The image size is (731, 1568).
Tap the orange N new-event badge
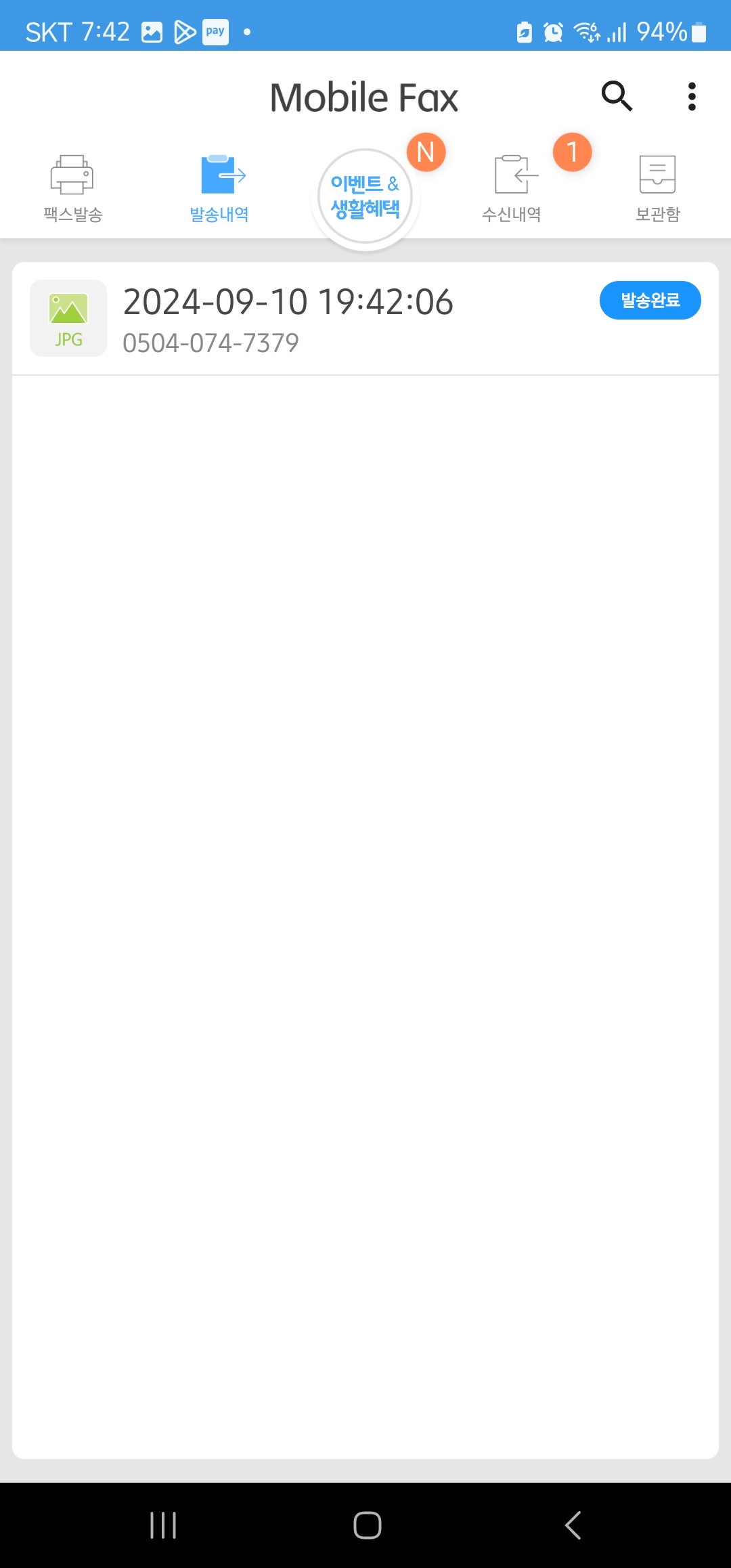[426, 151]
